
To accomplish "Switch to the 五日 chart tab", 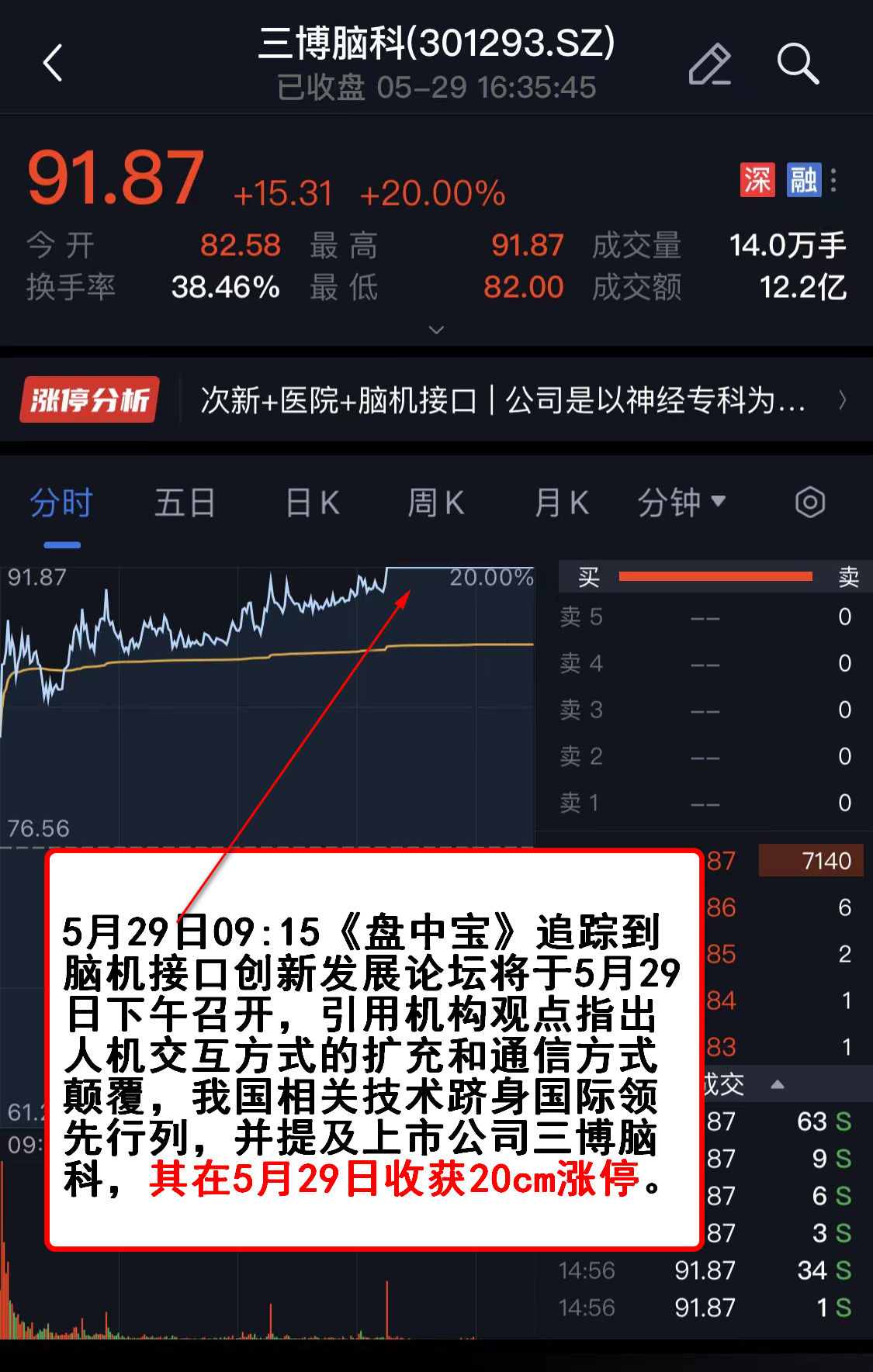I will click(185, 503).
